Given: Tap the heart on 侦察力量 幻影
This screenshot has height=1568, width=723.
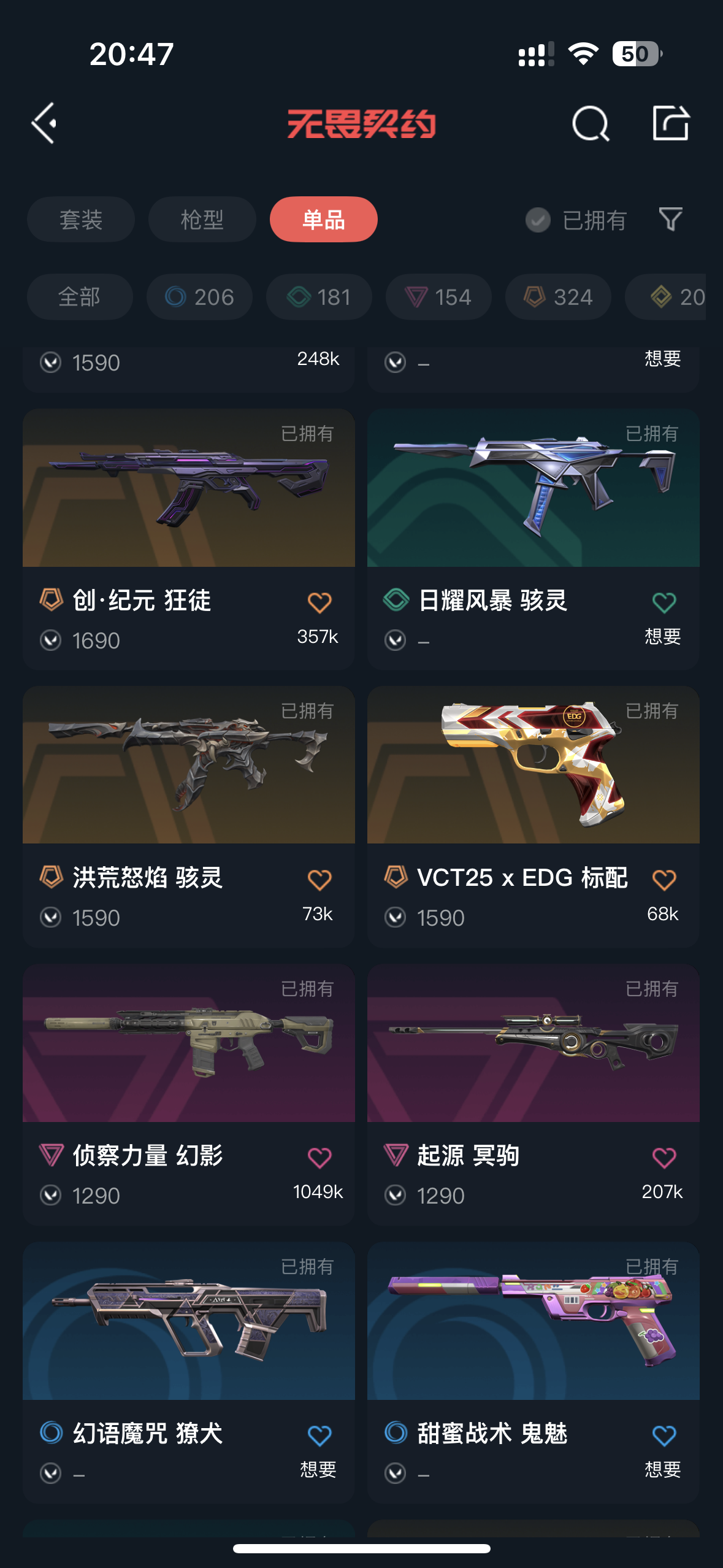Looking at the screenshot, I should click(x=319, y=1158).
